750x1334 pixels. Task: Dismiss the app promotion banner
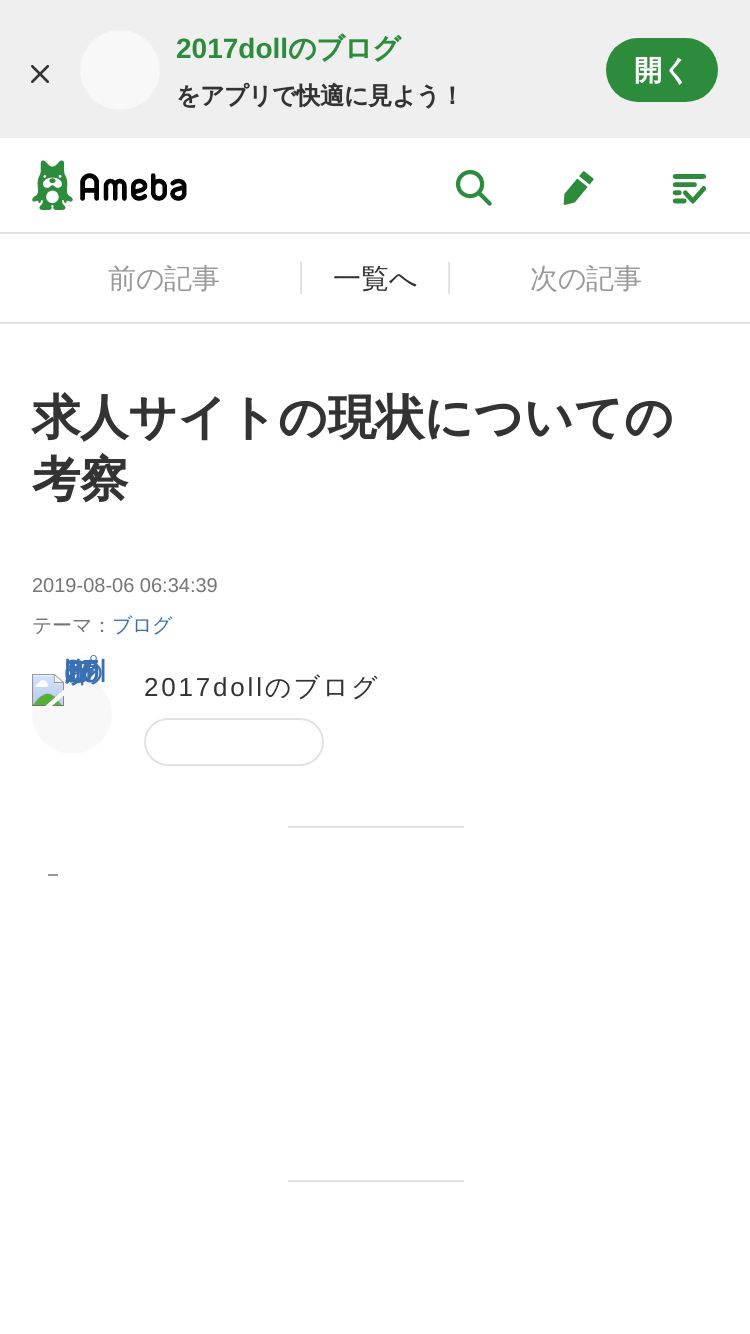40,73
